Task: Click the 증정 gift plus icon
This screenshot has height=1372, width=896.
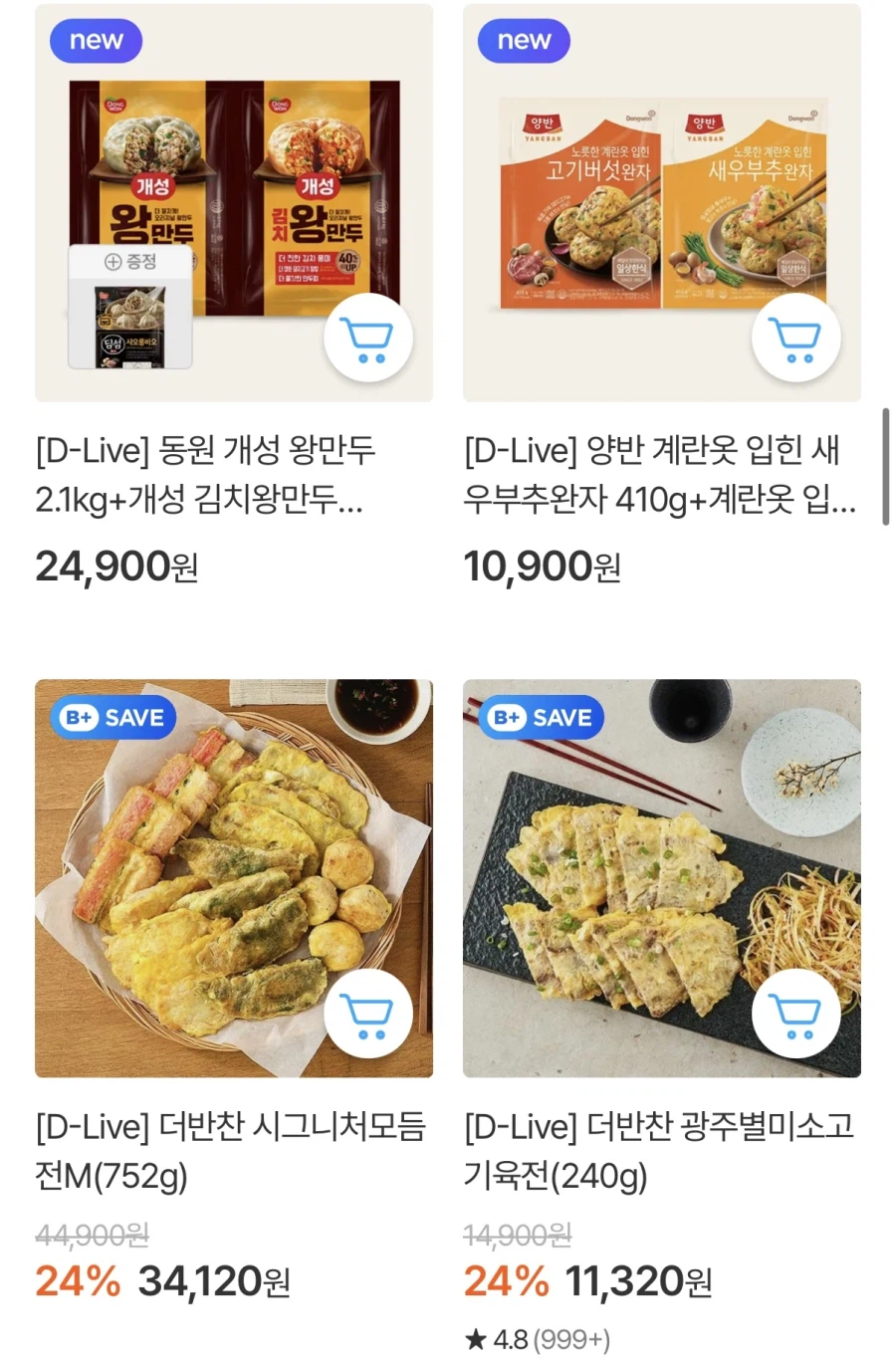Action: (111, 260)
